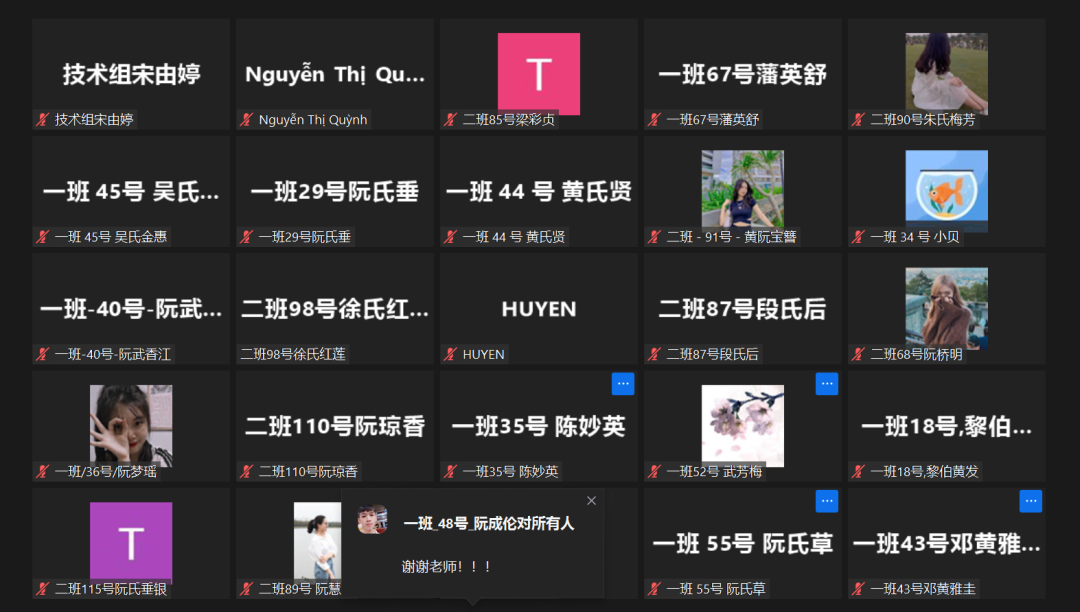This screenshot has height=612, width=1080.
Task: Select participant tile 技术组宋由婷
Action: pos(131,74)
